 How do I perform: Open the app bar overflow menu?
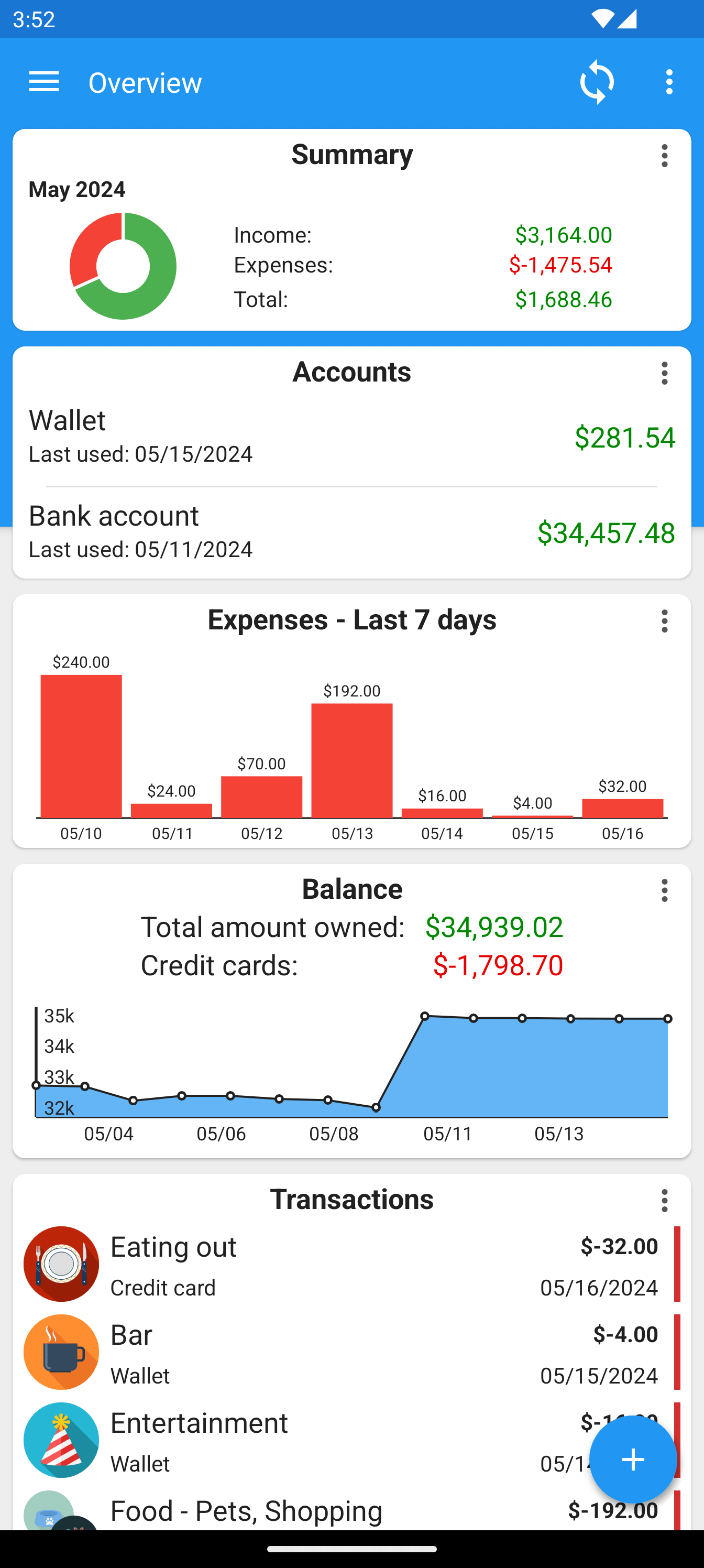pyautogui.click(x=669, y=82)
